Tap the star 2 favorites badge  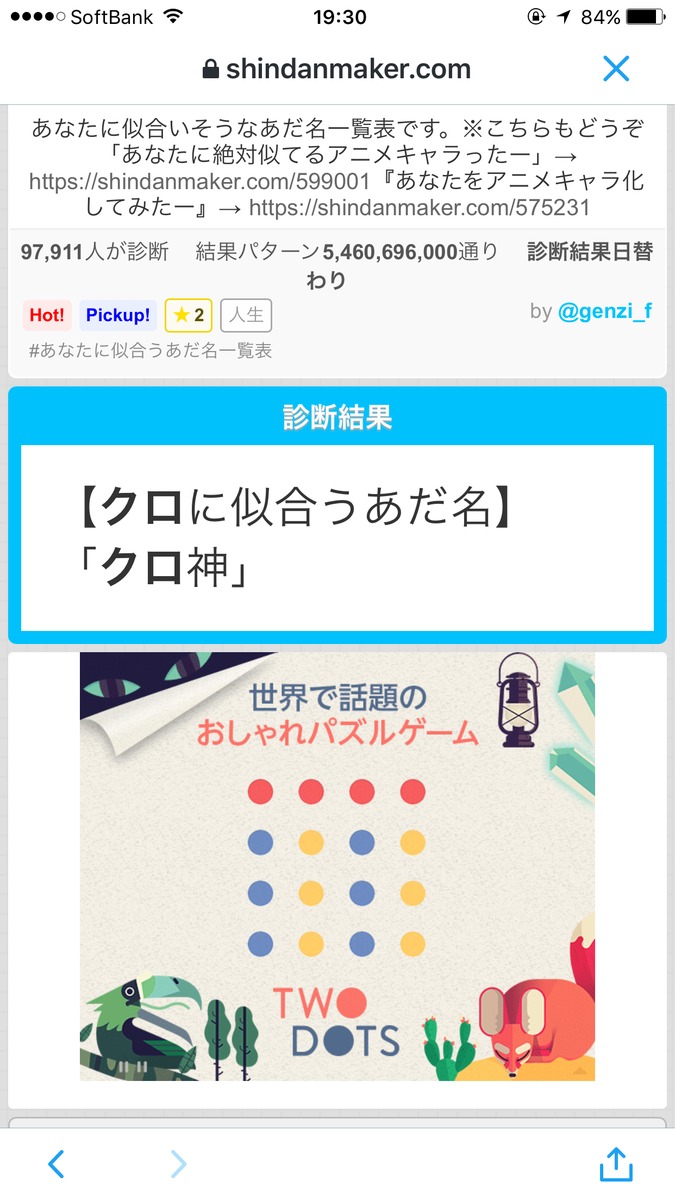(189, 316)
